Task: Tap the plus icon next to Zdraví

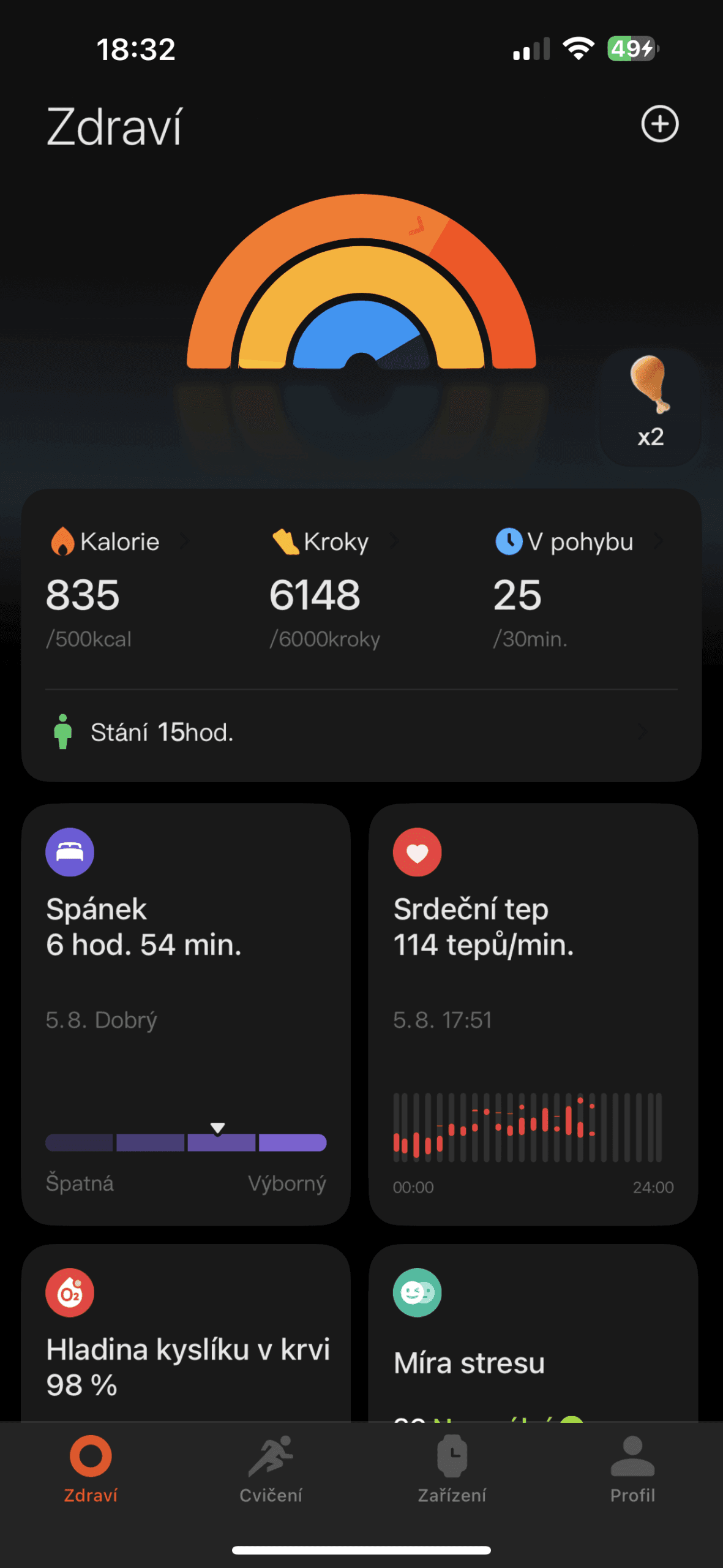Action: pyautogui.click(x=659, y=124)
